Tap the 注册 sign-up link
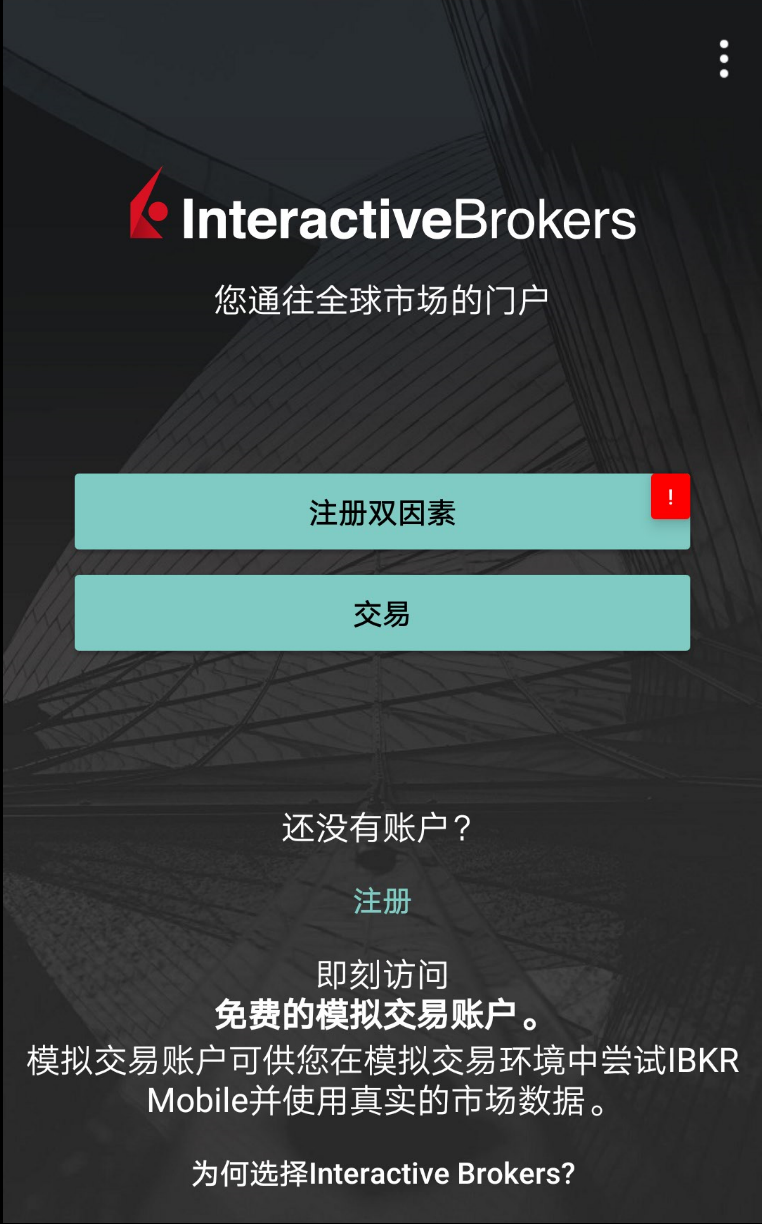The image size is (762, 1224). click(x=382, y=901)
